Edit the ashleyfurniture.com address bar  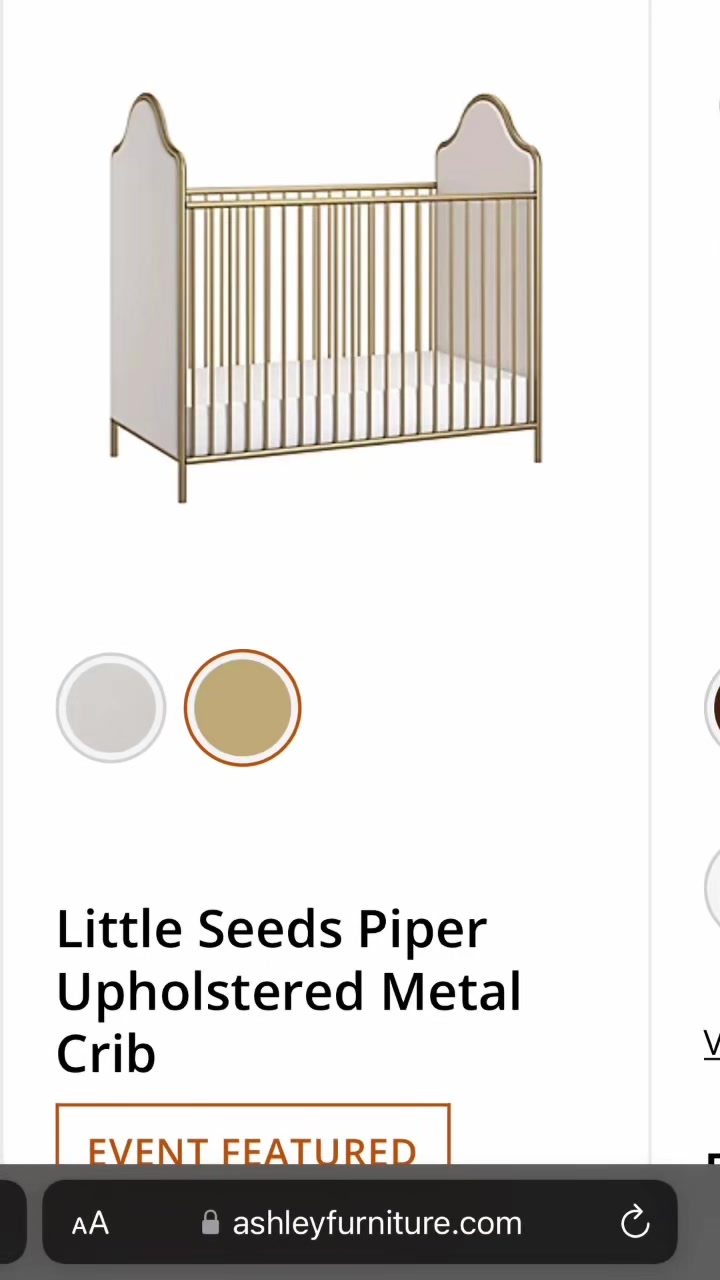tap(376, 1223)
